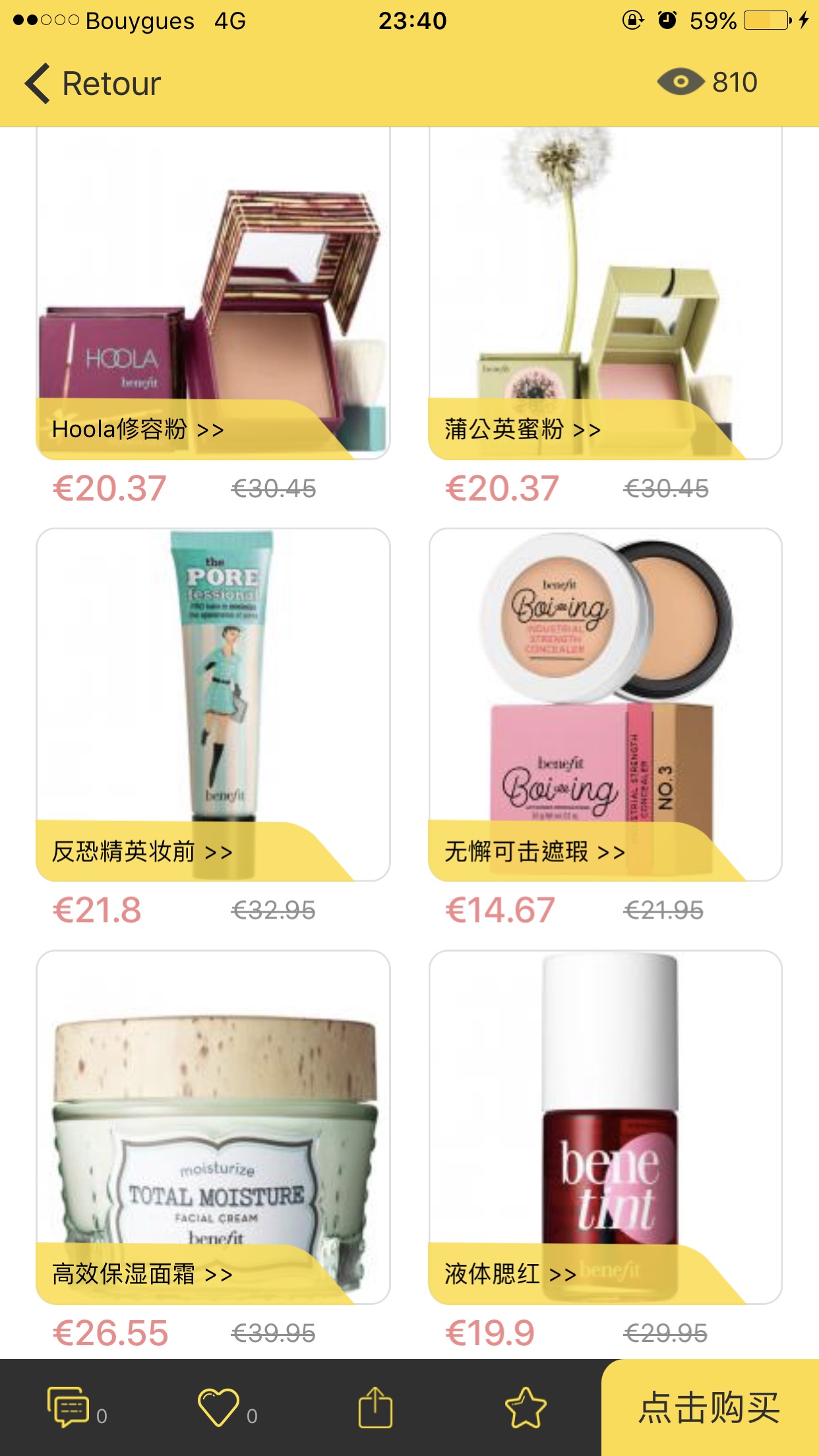
Task: Open the 高效保湿面霜 cream card
Action: point(212,1126)
